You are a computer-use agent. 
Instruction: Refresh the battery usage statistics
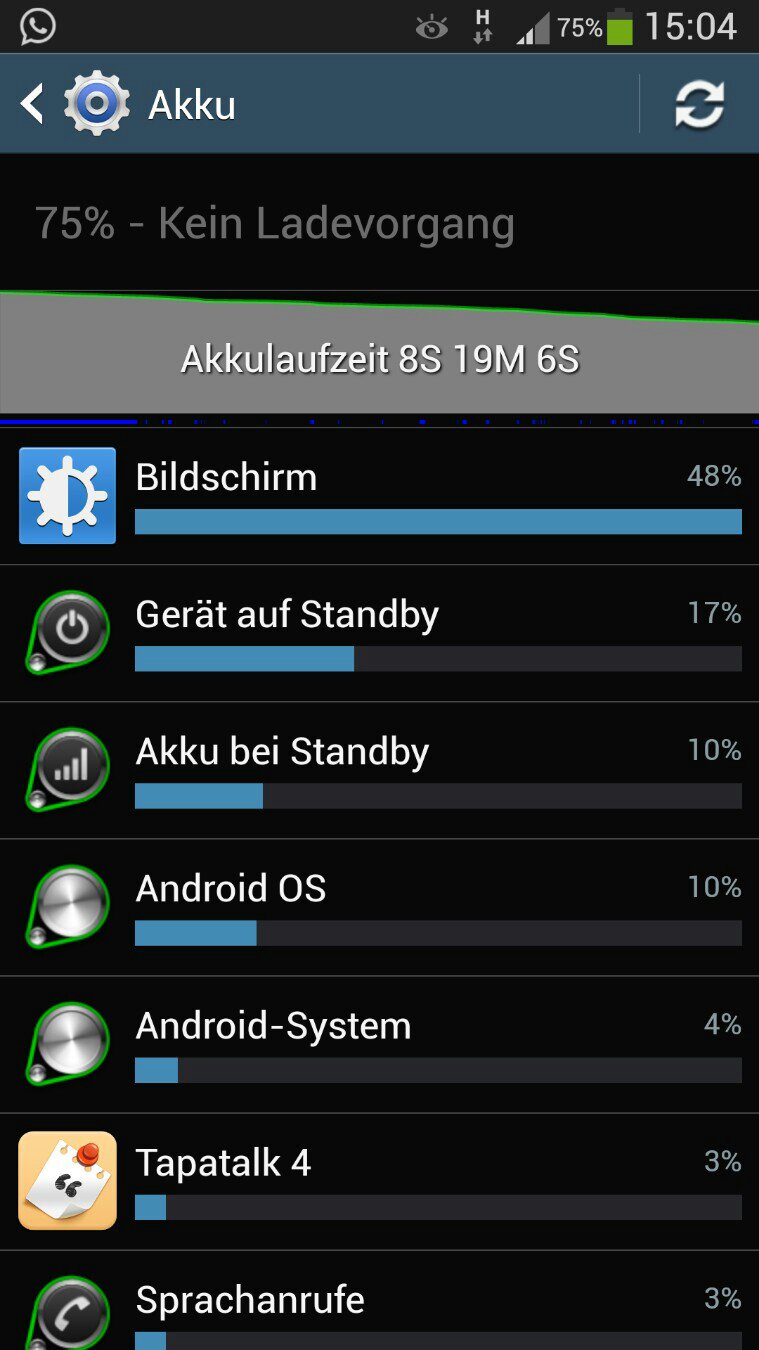pyautogui.click(x=699, y=104)
